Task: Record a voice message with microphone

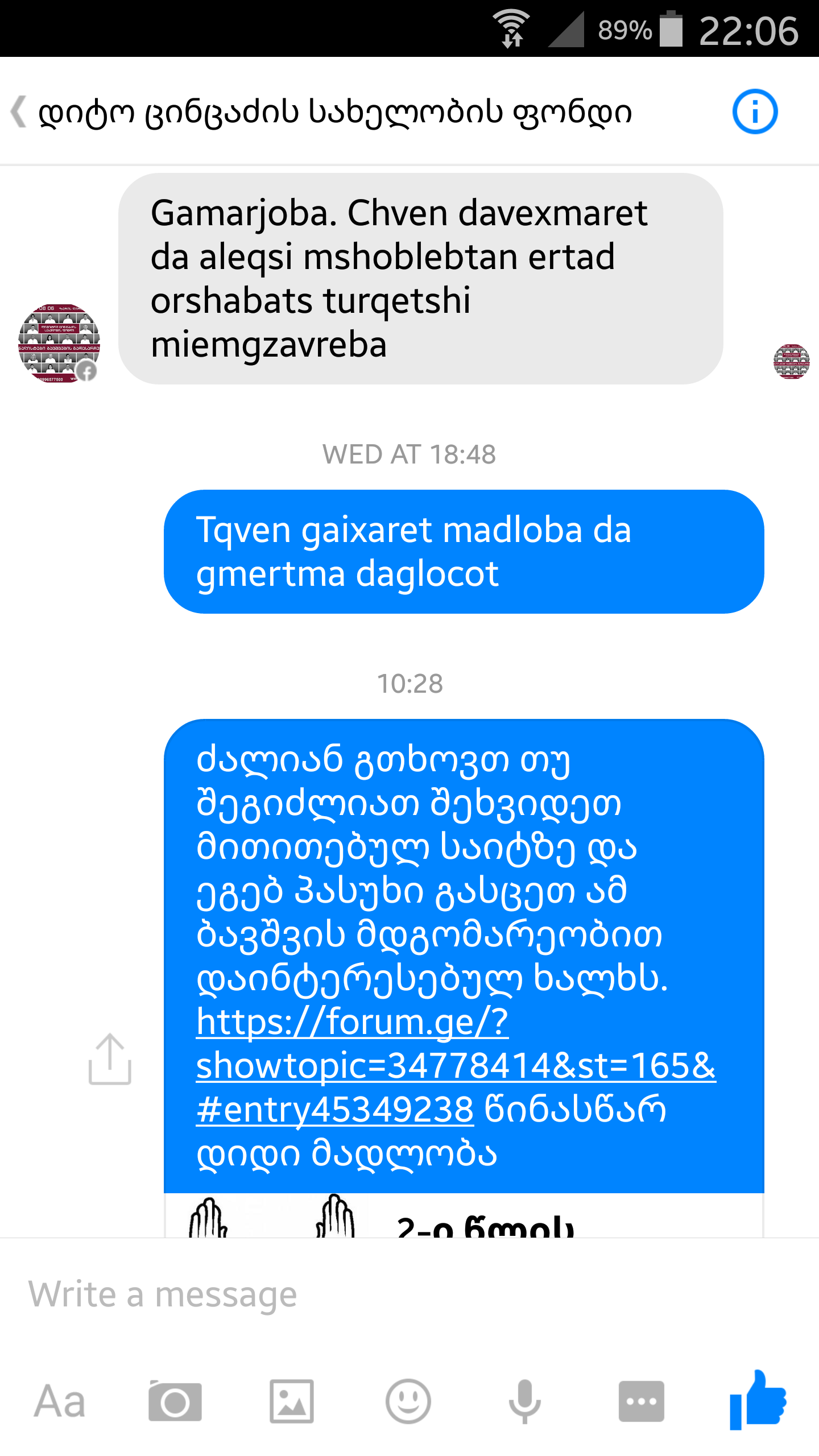Action: click(x=524, y=1401)
